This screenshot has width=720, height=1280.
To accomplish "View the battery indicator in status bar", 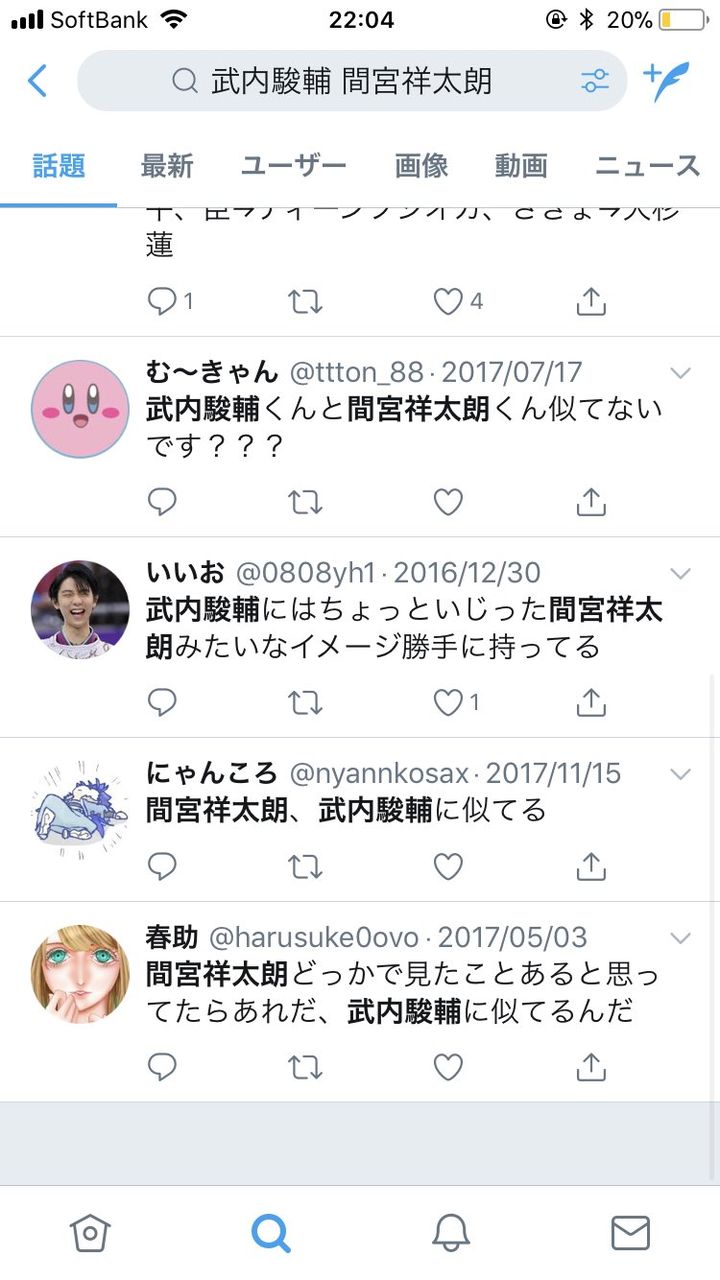I will 681,17.
